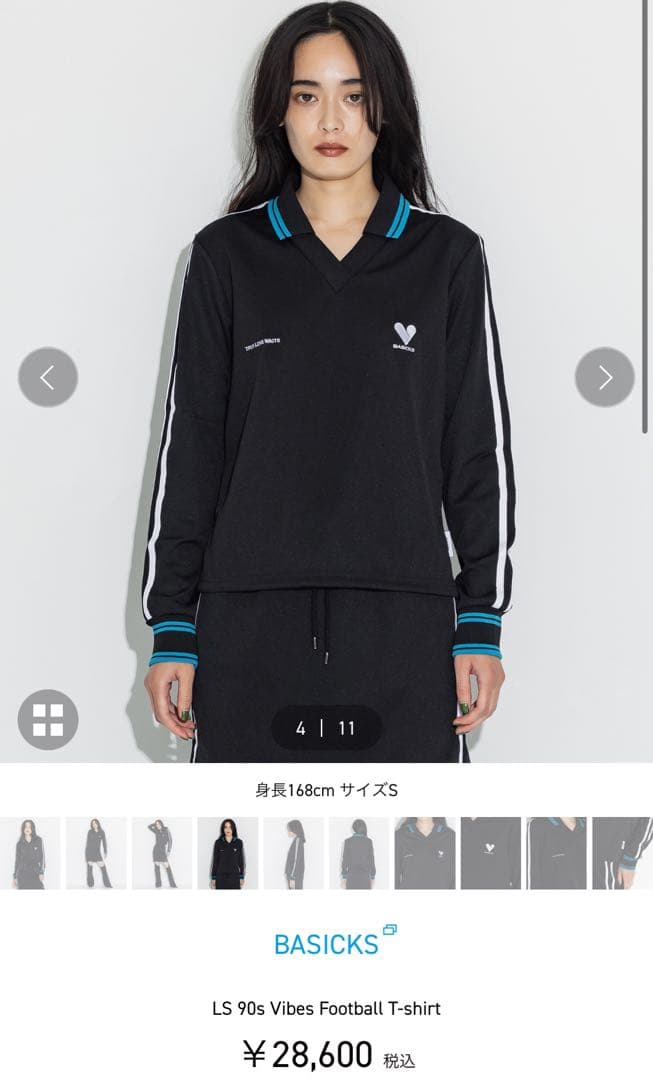Screen dimensions: 653x1080
Task: Select the heart logo close-up thumbnail
Action: click(490, 853)
